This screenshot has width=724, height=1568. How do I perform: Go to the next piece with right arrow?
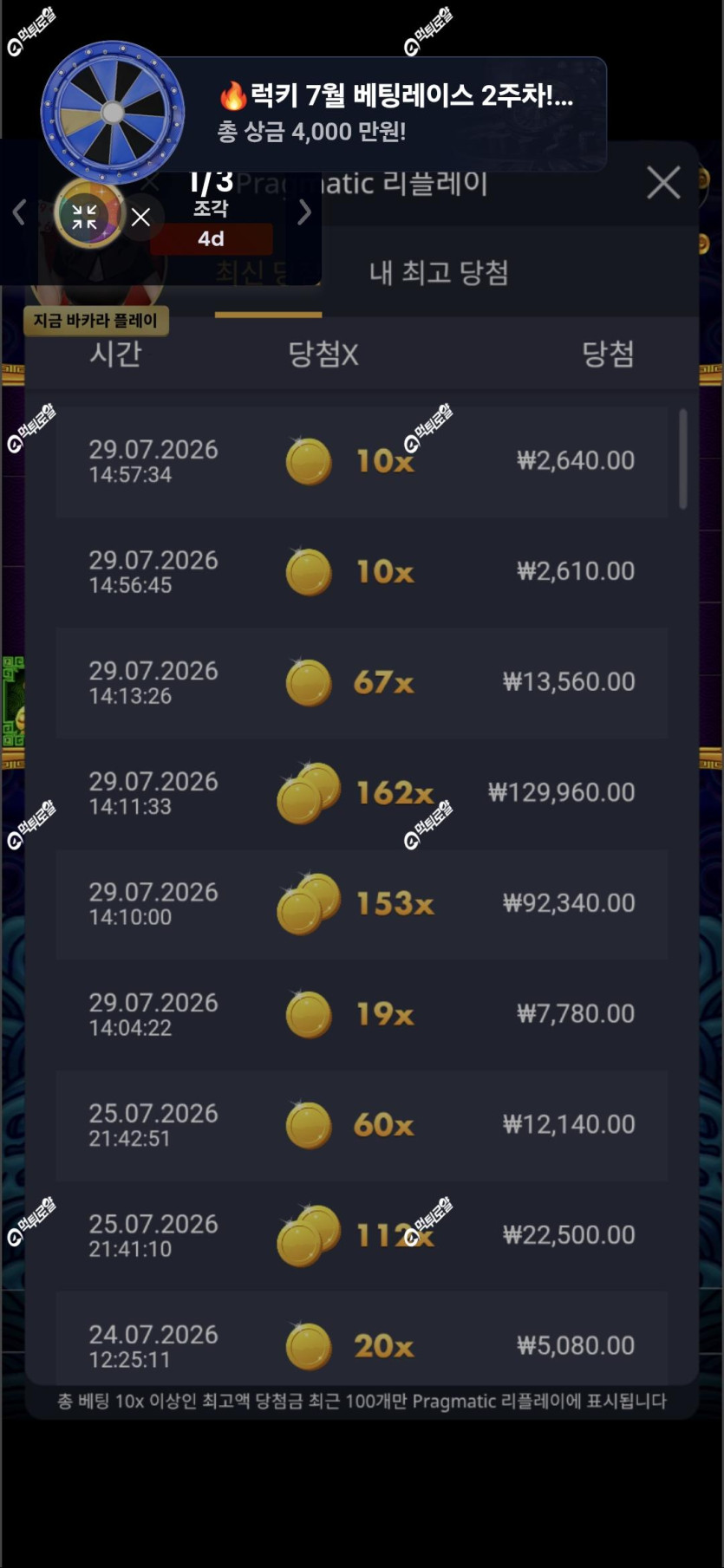(x=303, y=212)
